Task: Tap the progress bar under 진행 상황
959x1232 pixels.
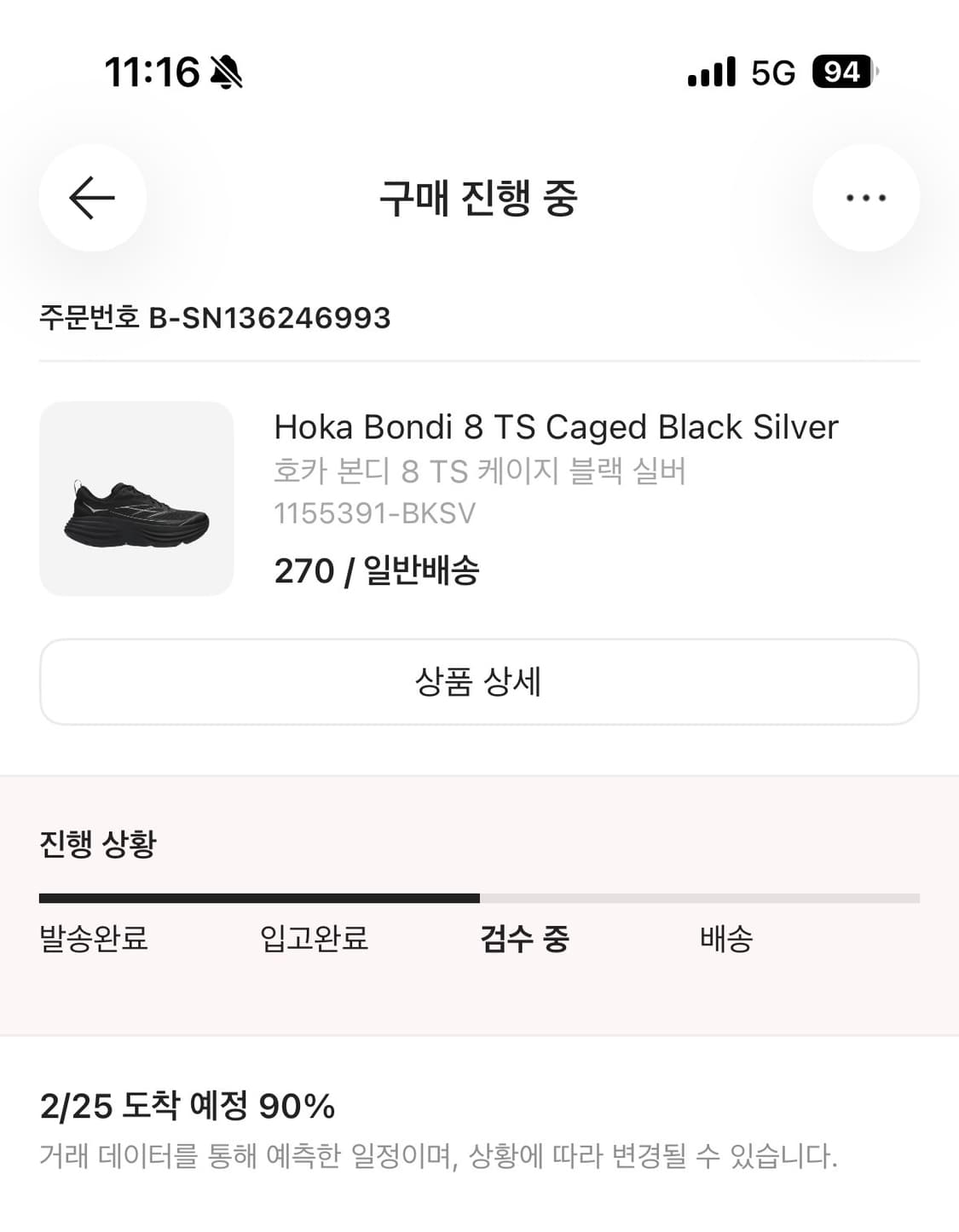Action: tap(479, 895)
